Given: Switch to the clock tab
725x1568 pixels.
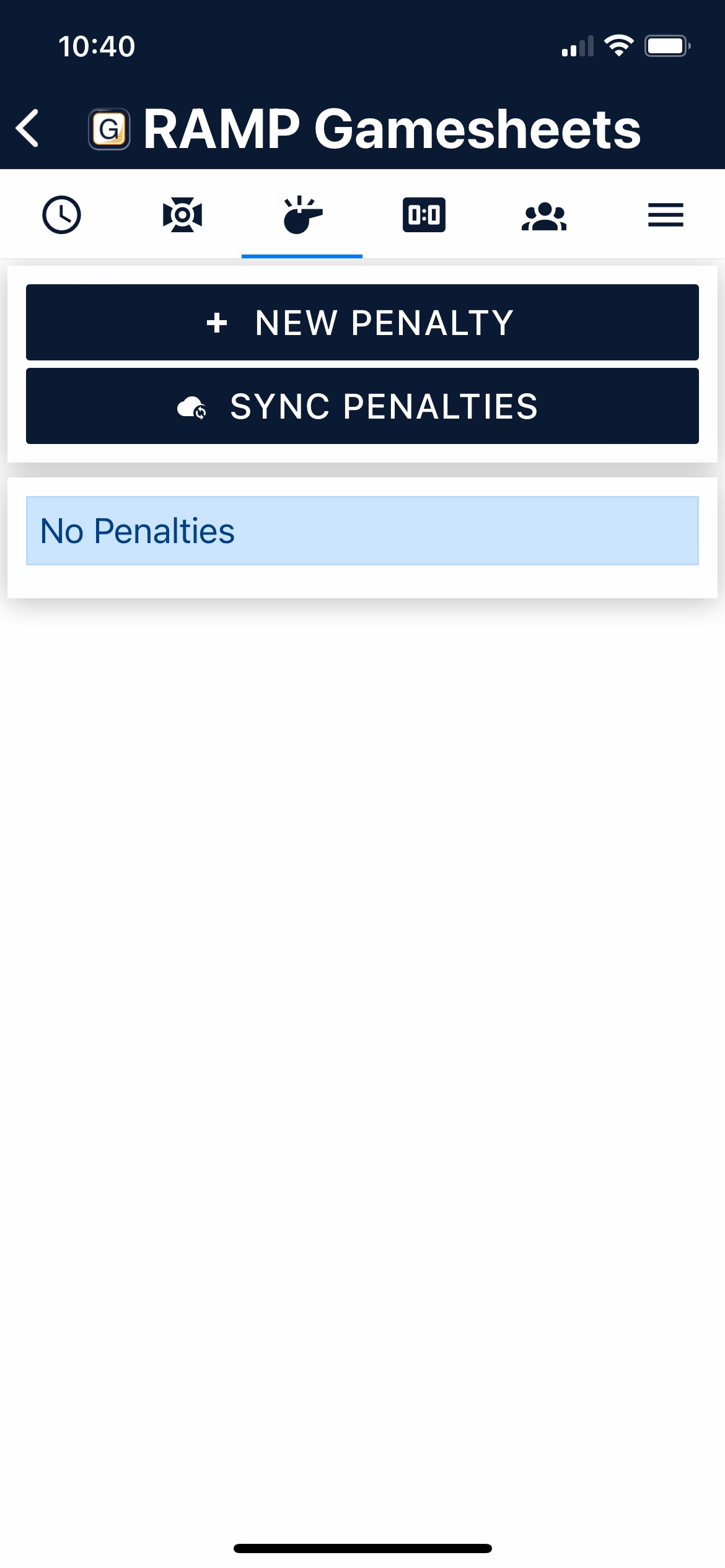Looking at the screenshot, I should pyautogui.click(x=61, y=215).
